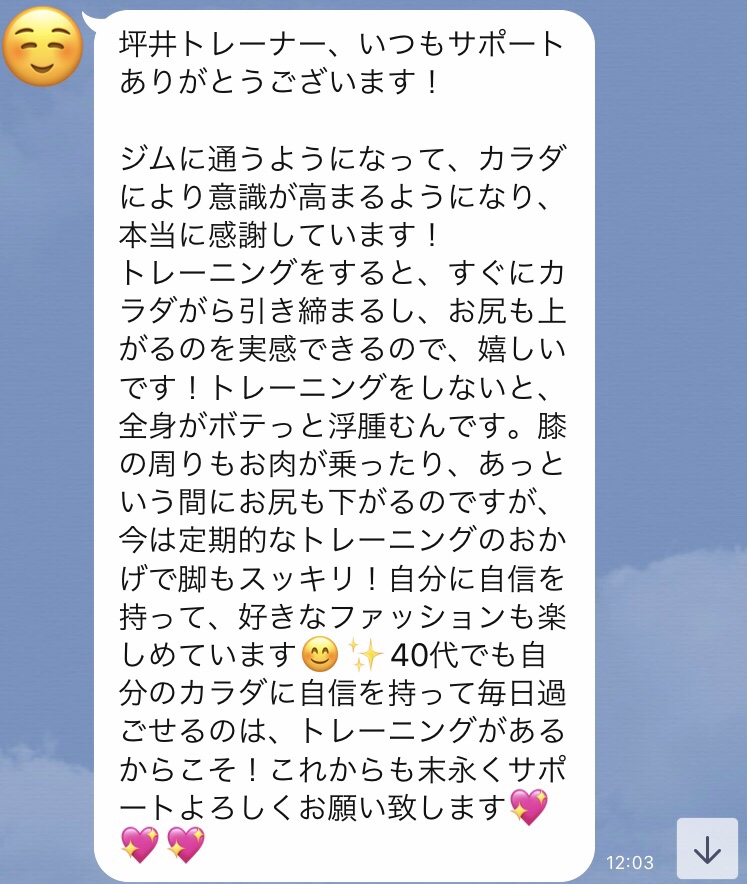This screenshot has height=884, width=747.
Task: Open the sender's smiling emoji profile avatar
Action: tap(42, 48)
